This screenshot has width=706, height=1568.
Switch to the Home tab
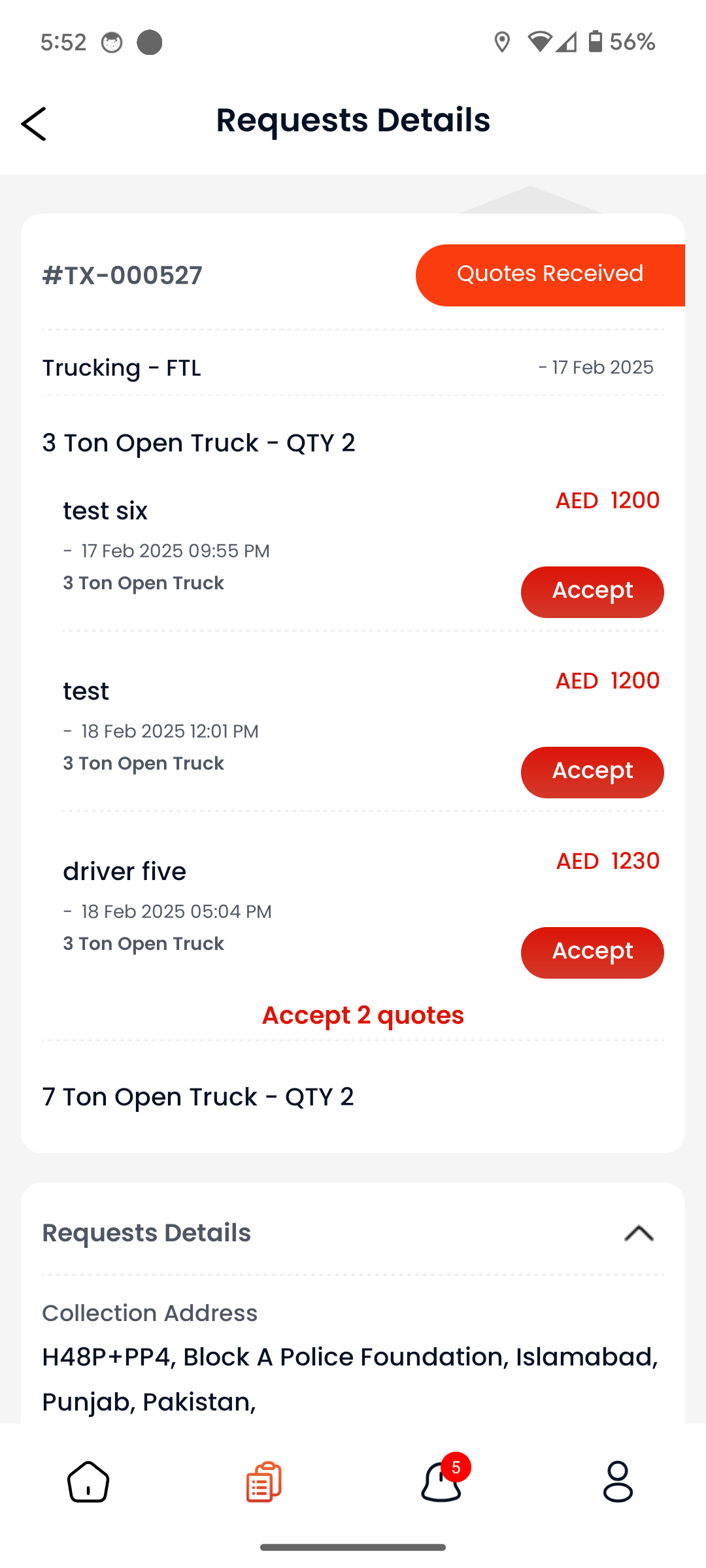[88, 1482]
